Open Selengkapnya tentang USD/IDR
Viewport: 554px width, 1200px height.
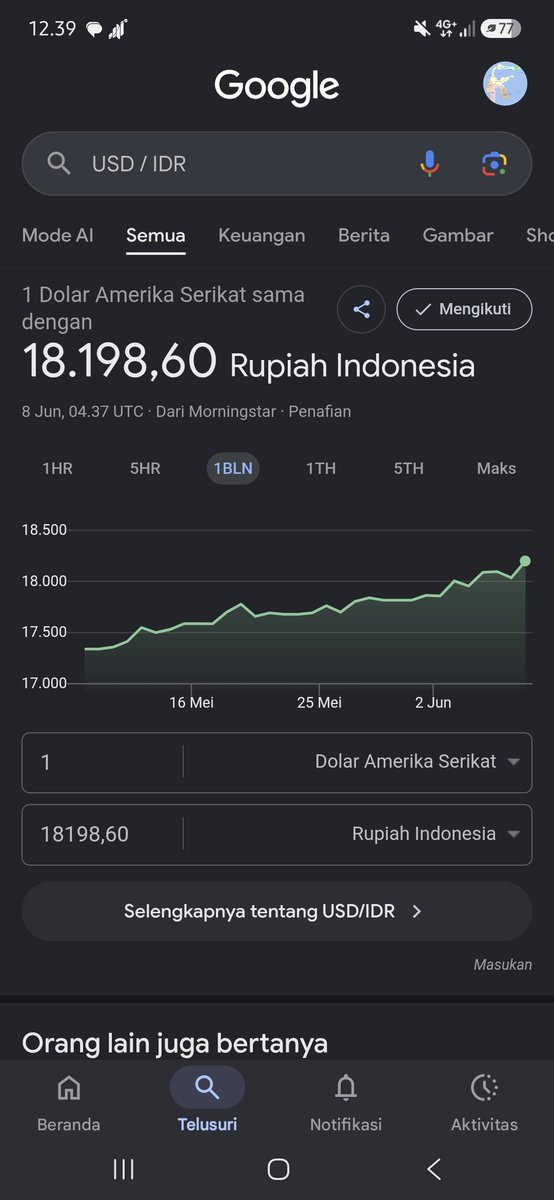pyautogui.click(x=277, y=911)
